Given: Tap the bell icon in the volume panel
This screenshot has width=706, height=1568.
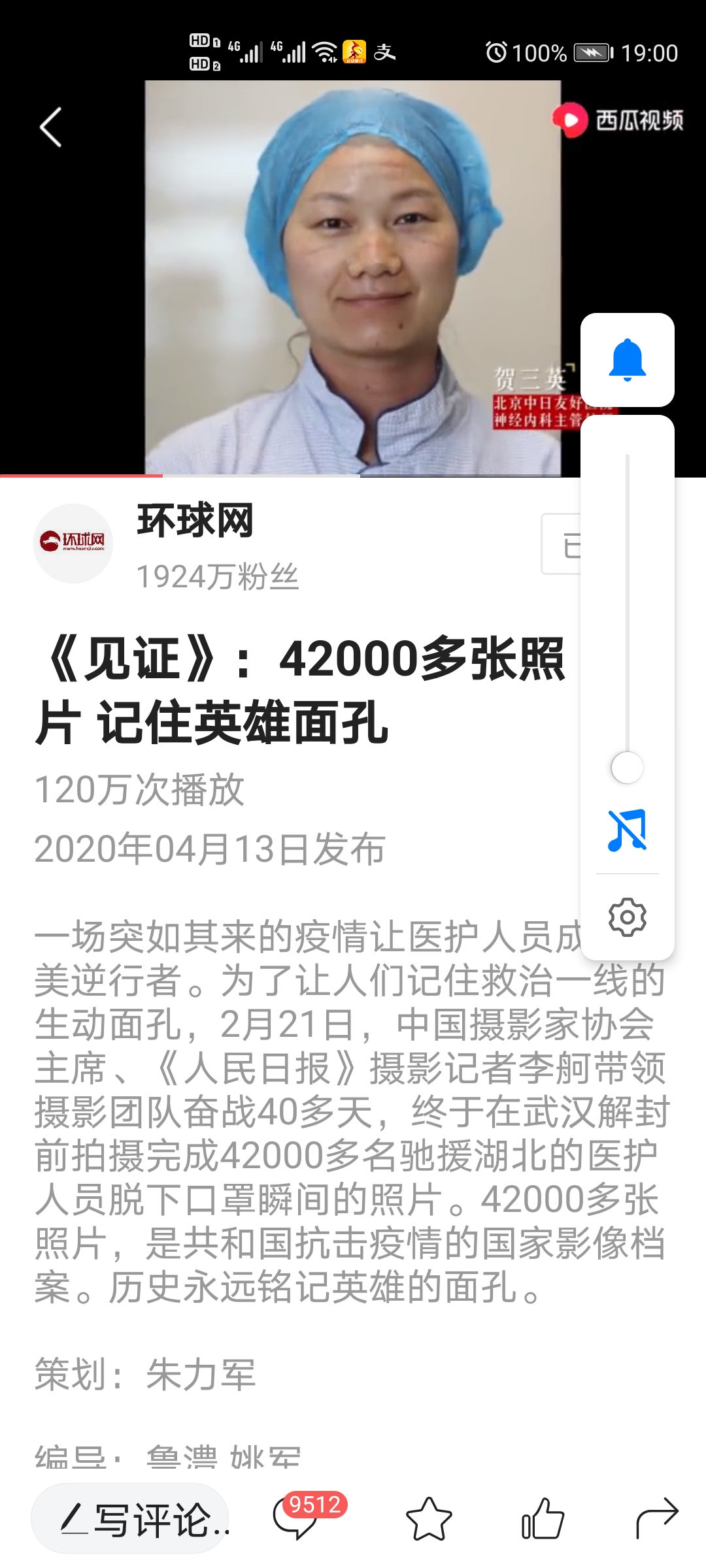Looking at the screenshot, I should (627, 360).
